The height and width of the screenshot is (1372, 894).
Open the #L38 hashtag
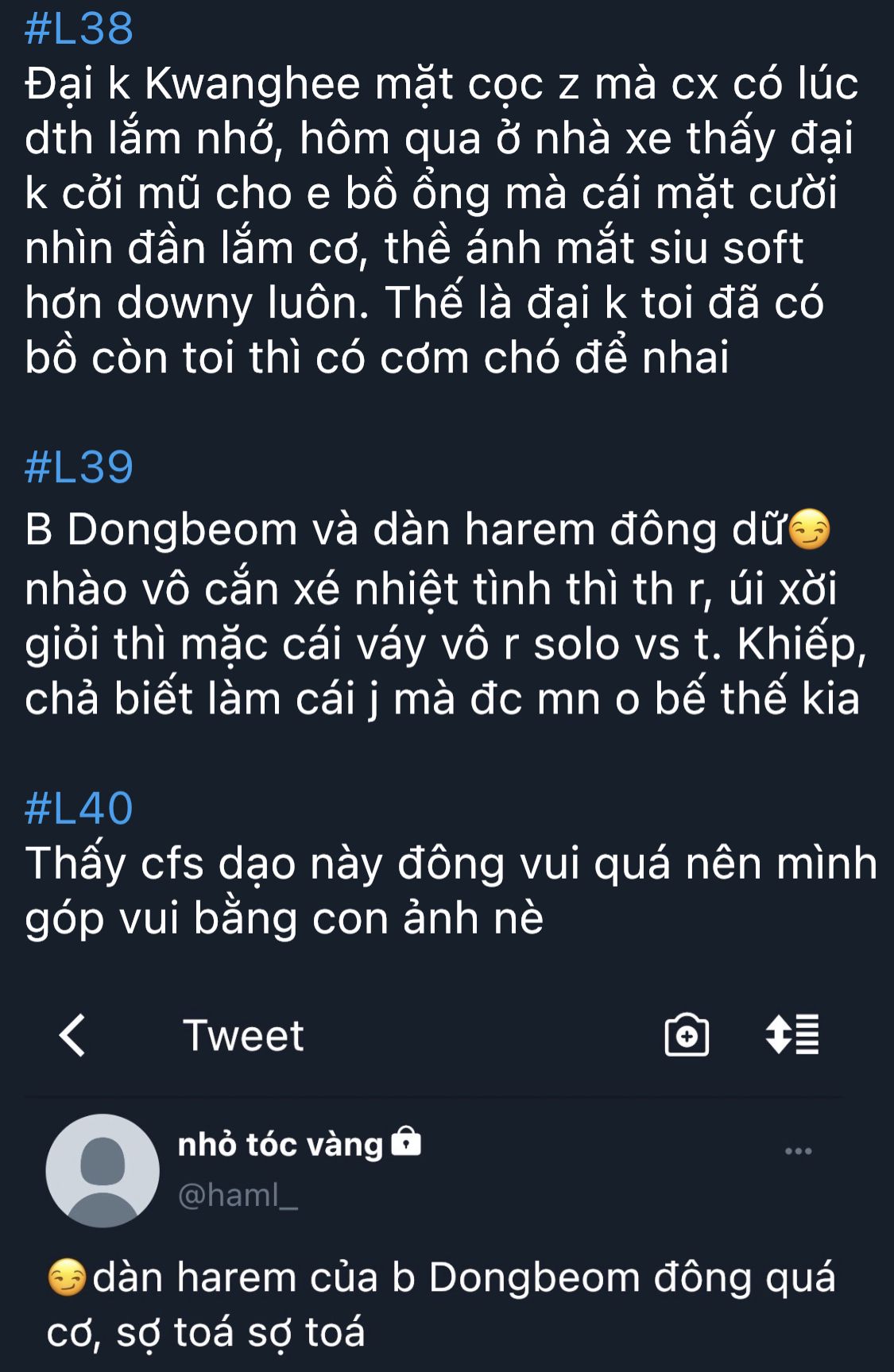tap(79, 29)
